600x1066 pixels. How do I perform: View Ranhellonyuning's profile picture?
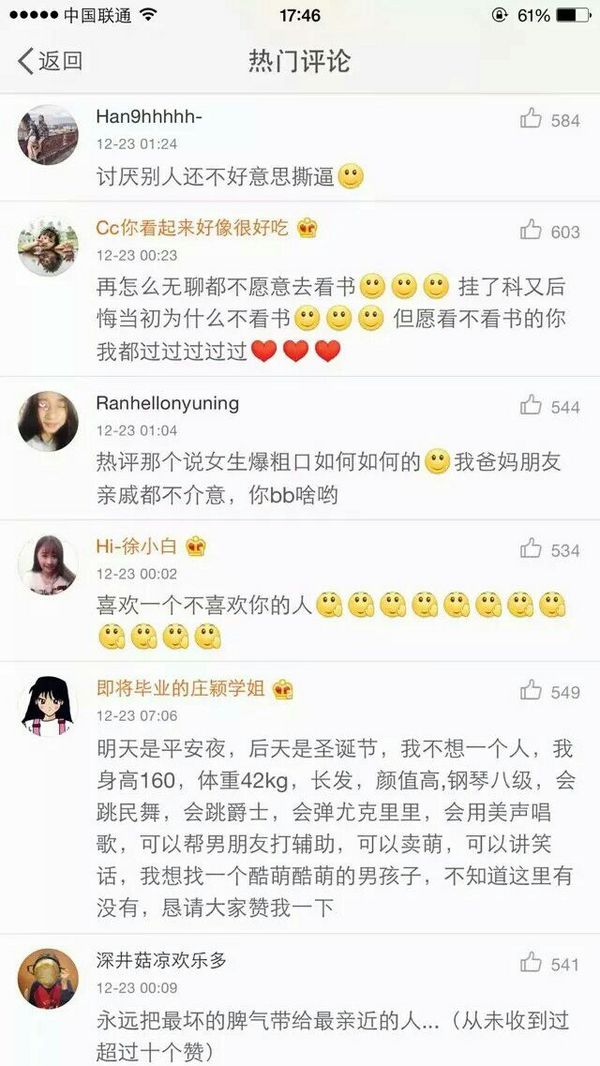pos(48,420)
